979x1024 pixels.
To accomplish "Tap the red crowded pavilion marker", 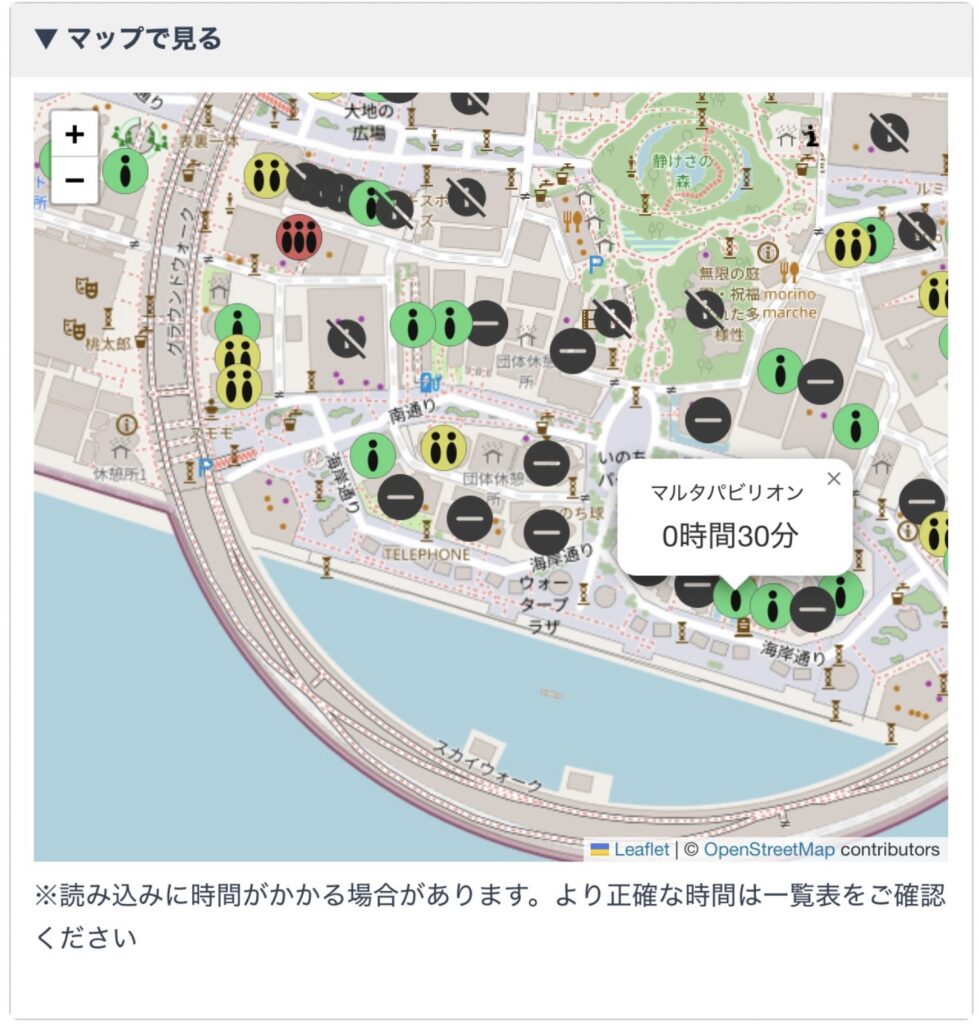I will pyautogui.click(x=299, y=237).
